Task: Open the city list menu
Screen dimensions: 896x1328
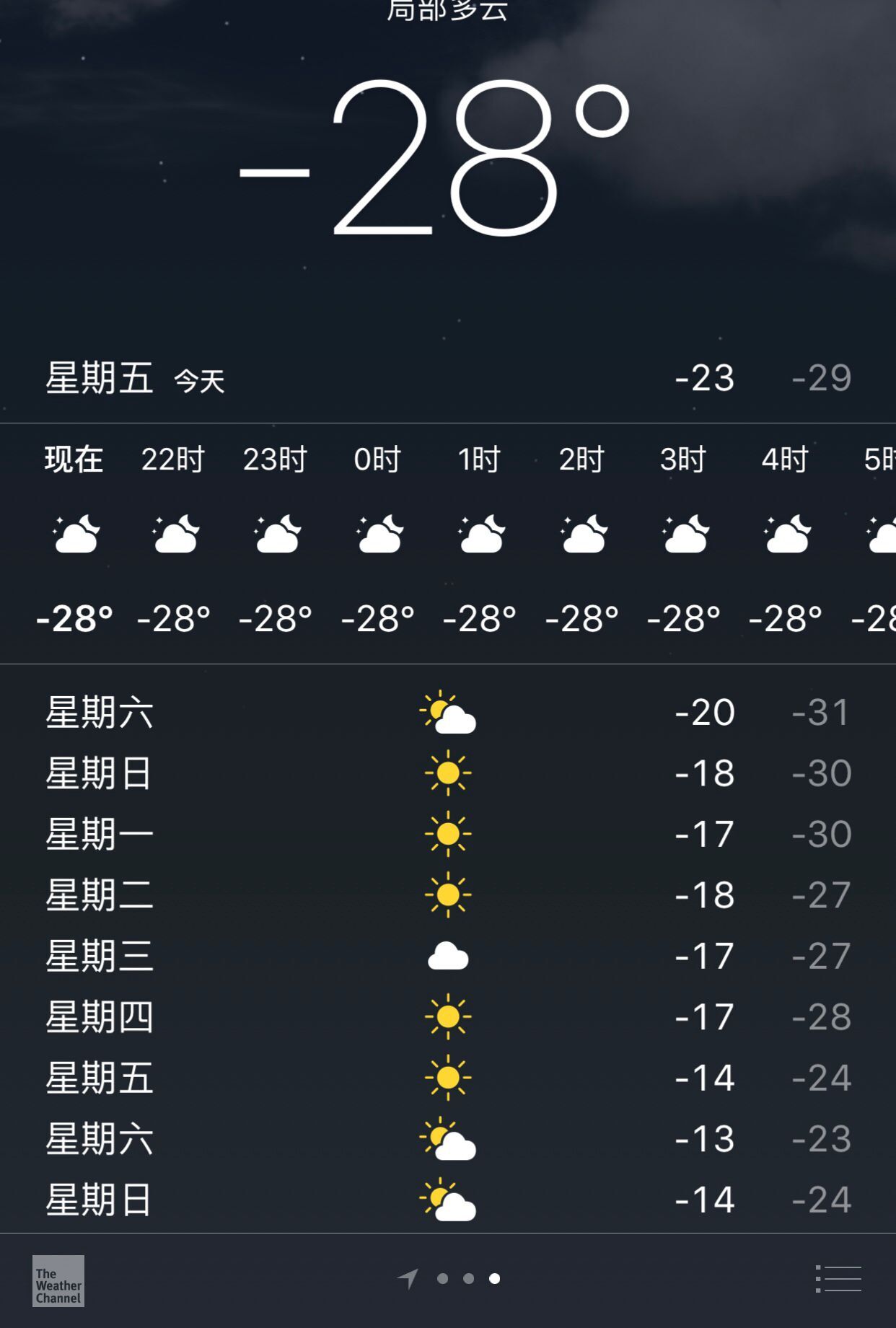Action: click(x=838, y=1279)
